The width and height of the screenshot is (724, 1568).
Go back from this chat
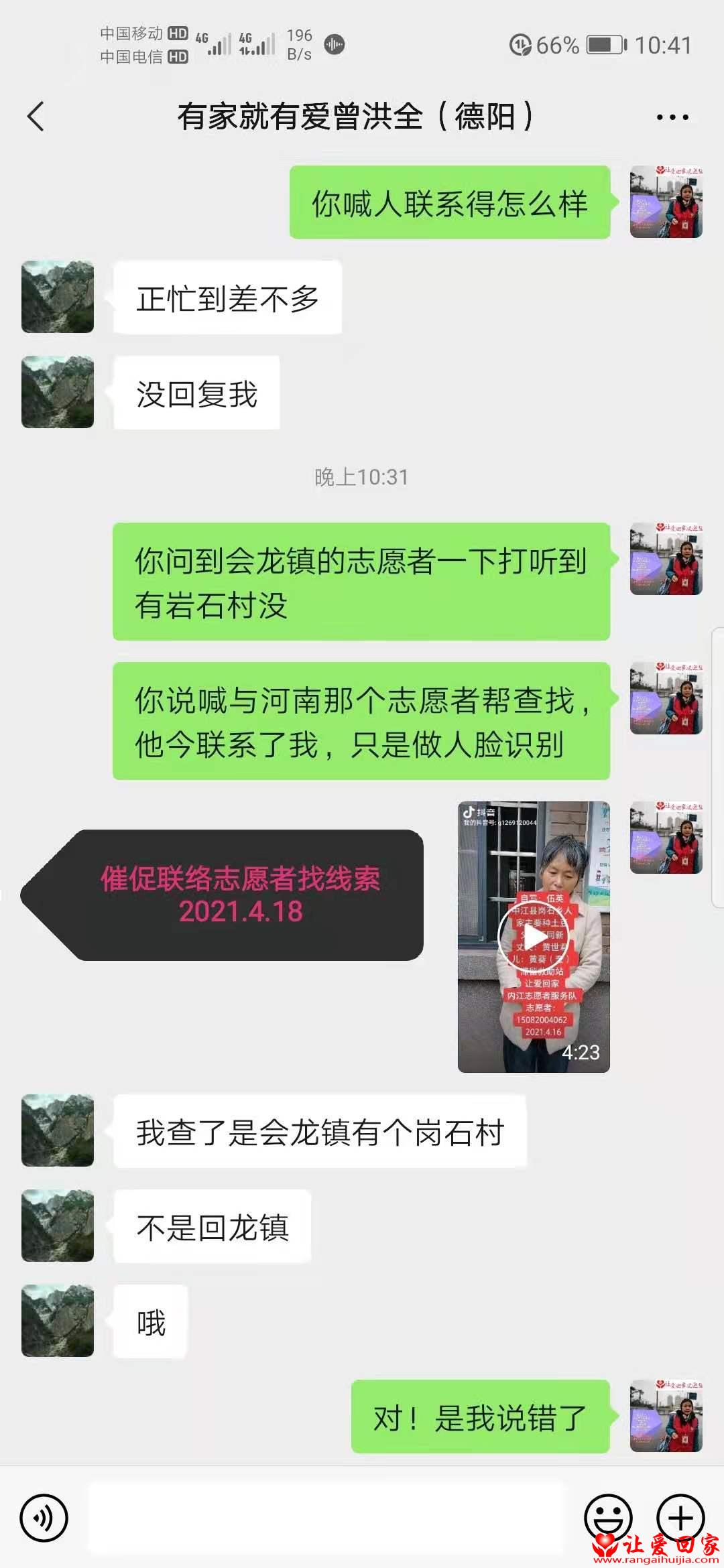tap(36, 117)
